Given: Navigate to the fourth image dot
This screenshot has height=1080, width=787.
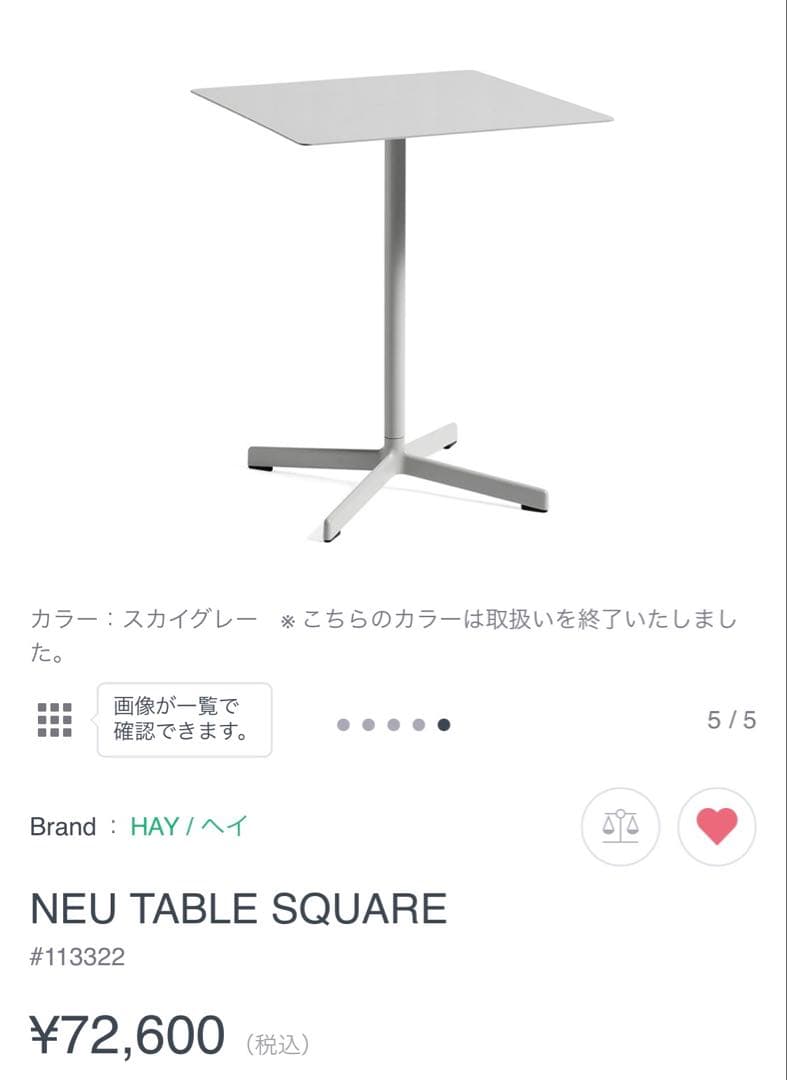Looking at the screenshot, I should click(417, 722).
